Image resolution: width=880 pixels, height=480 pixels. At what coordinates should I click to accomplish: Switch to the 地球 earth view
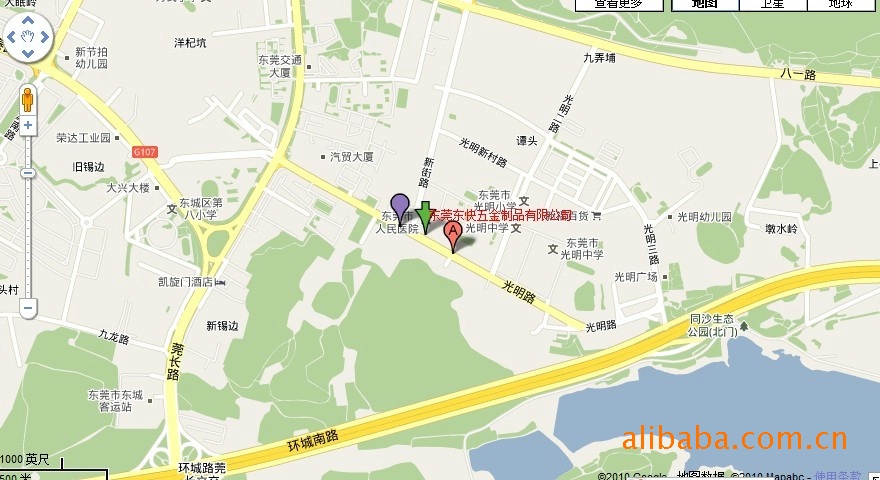842,4
